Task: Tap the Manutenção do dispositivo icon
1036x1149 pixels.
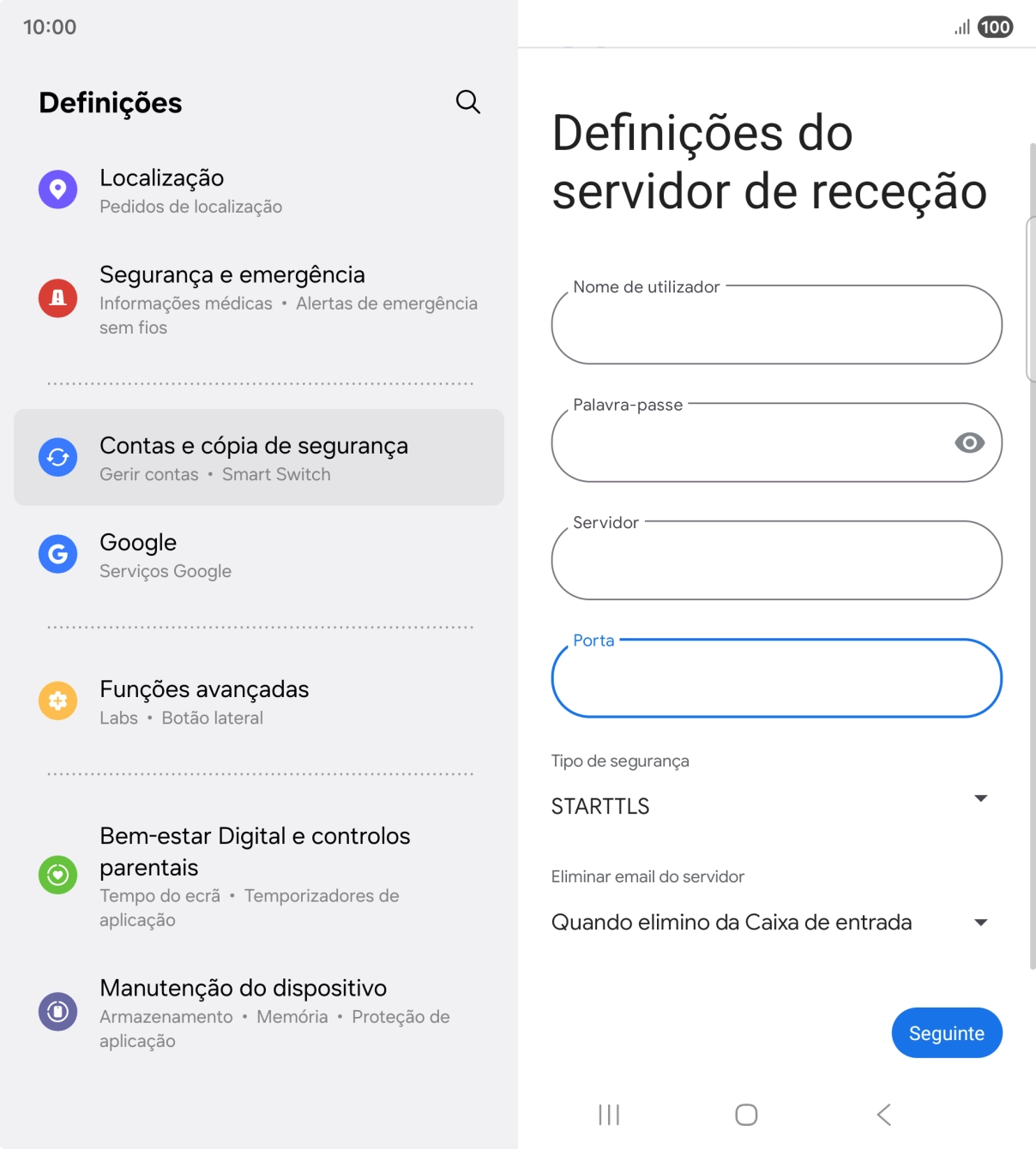Action: point(57,1011)
